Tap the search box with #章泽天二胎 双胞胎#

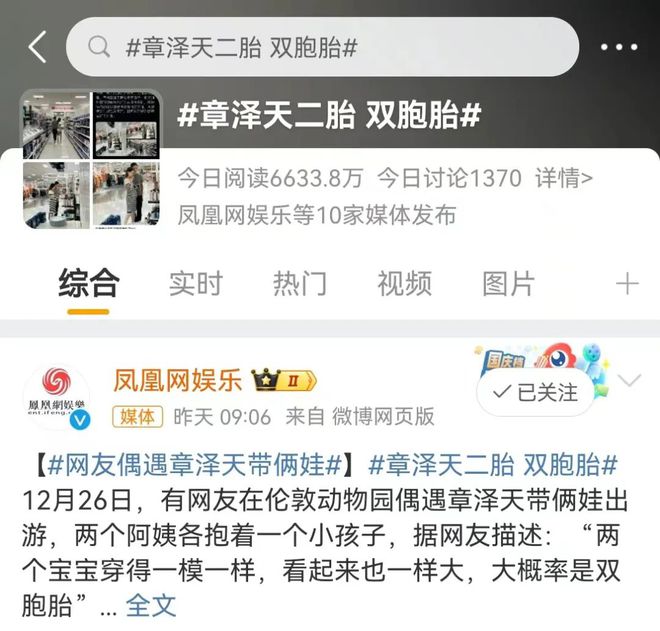tap(322, 47)
